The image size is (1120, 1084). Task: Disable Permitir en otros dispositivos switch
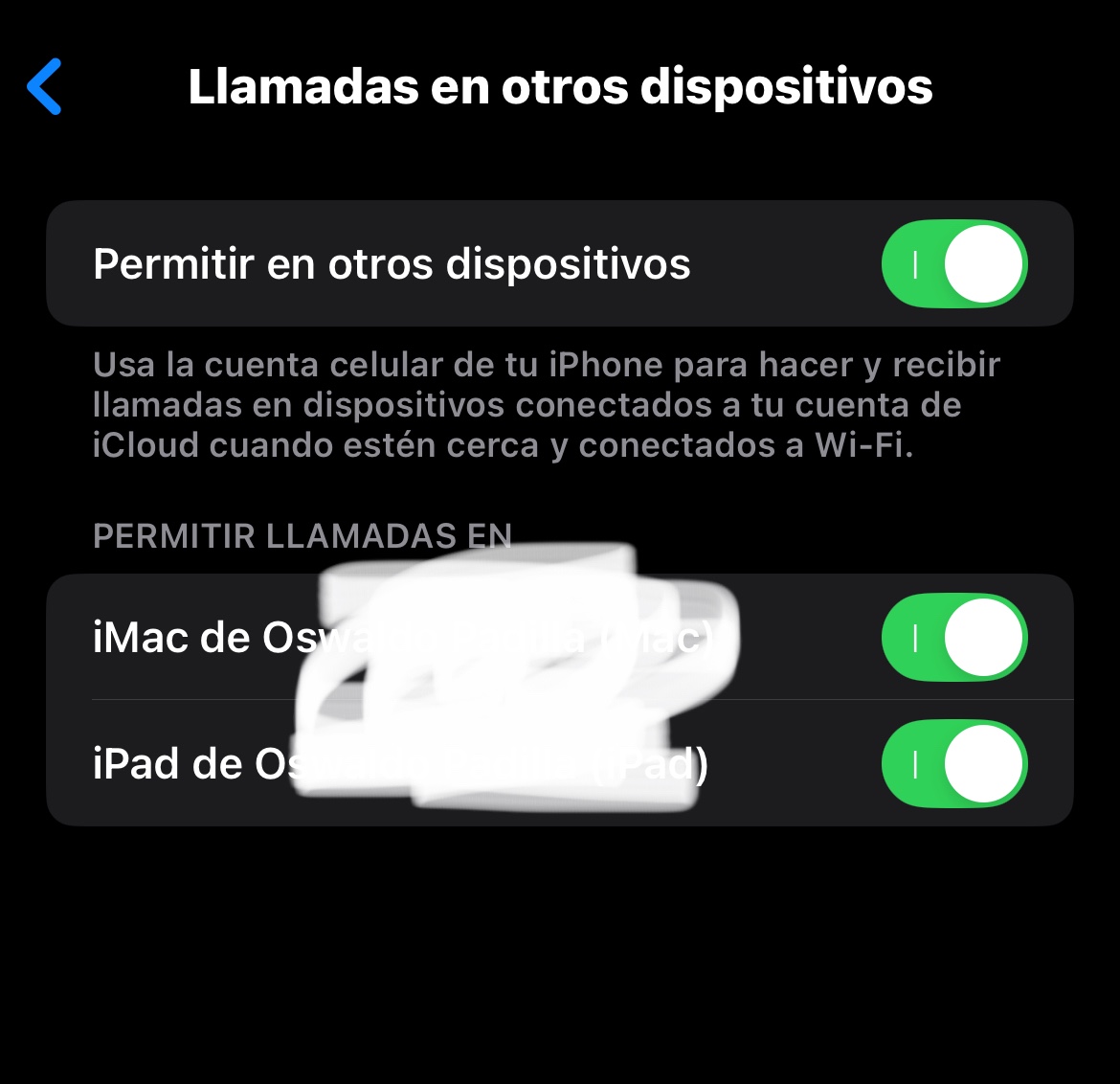pos(953,264)
